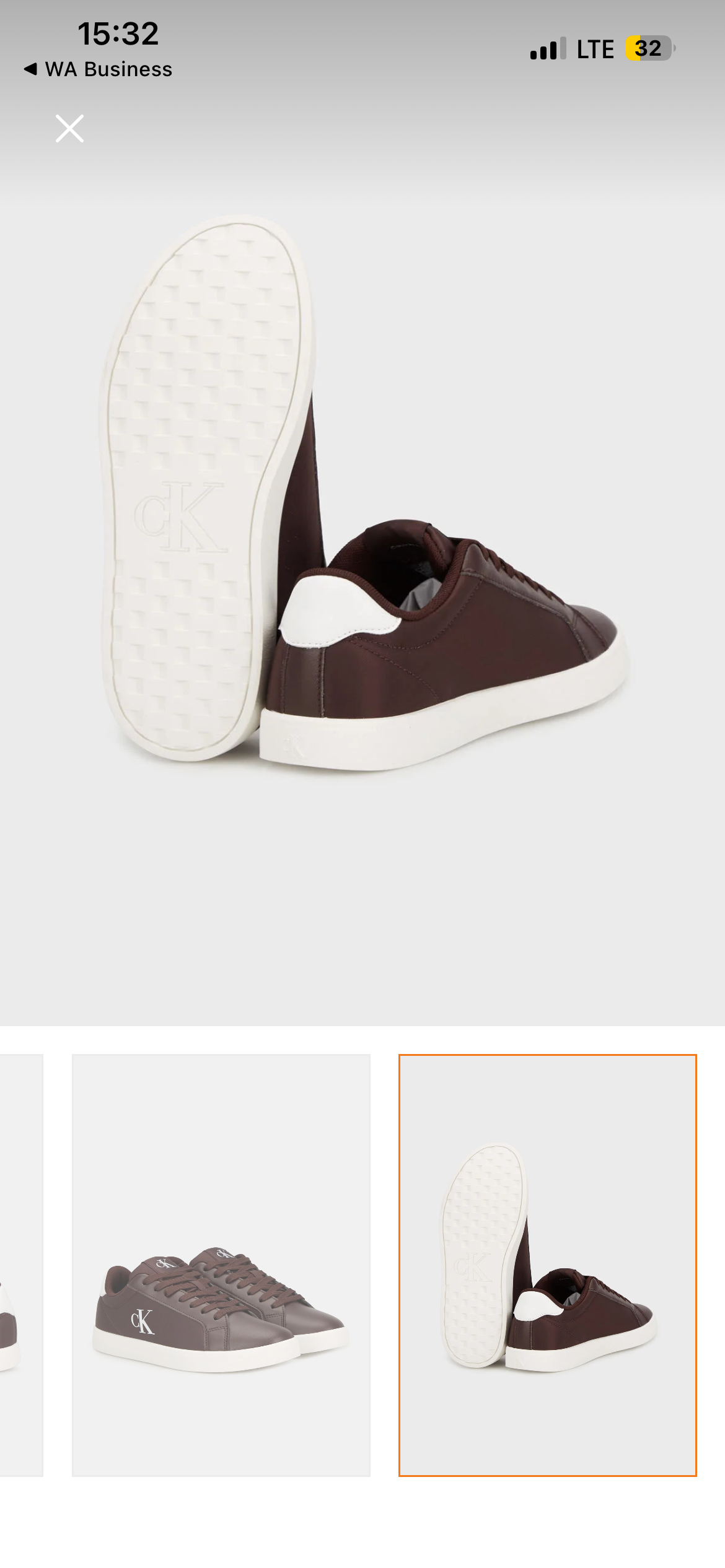Select the partially visible thumbnail at the left edge
The height and width of the screenshot is (1568, 725).
pyautogui.click(x=20, y=1265)
